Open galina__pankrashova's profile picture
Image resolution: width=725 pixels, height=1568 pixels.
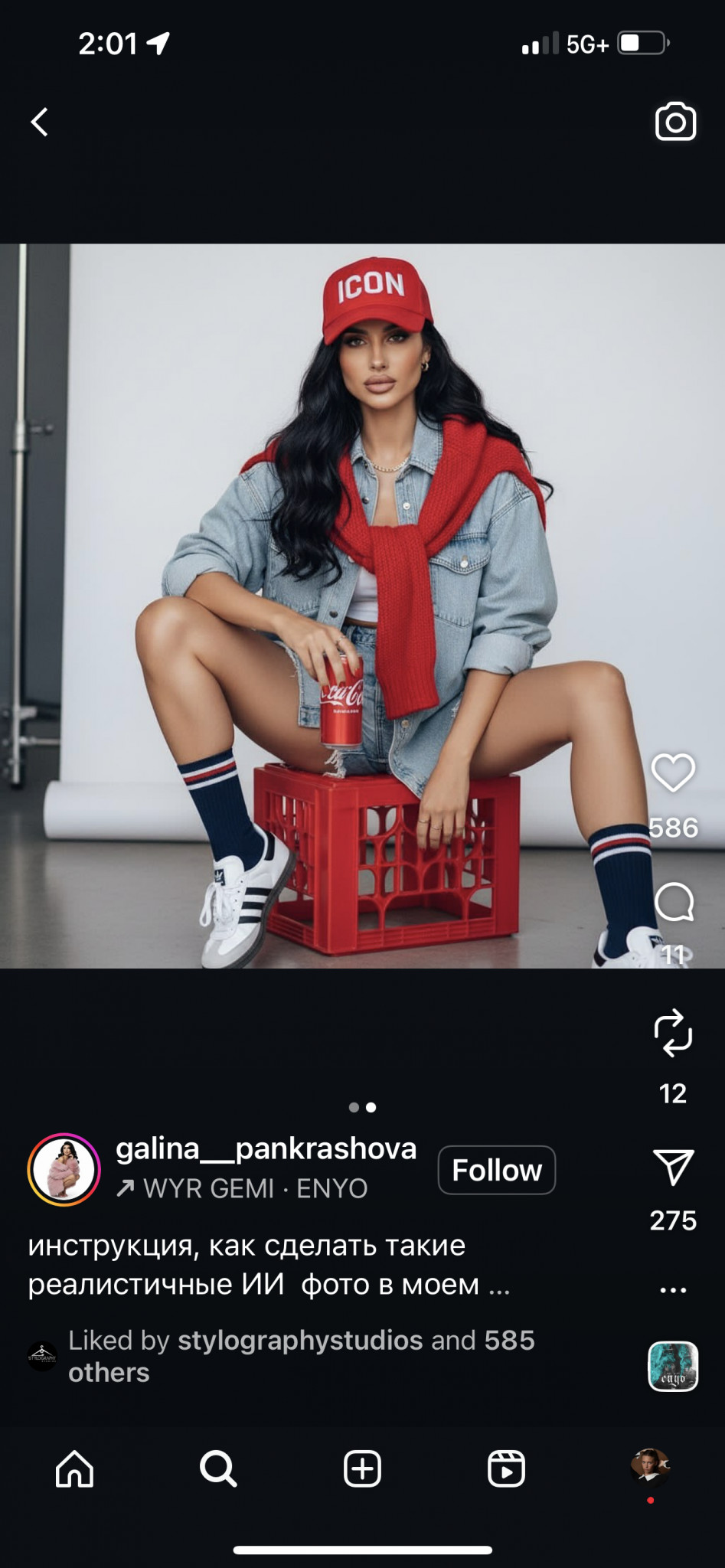[x=64, y=1170]
